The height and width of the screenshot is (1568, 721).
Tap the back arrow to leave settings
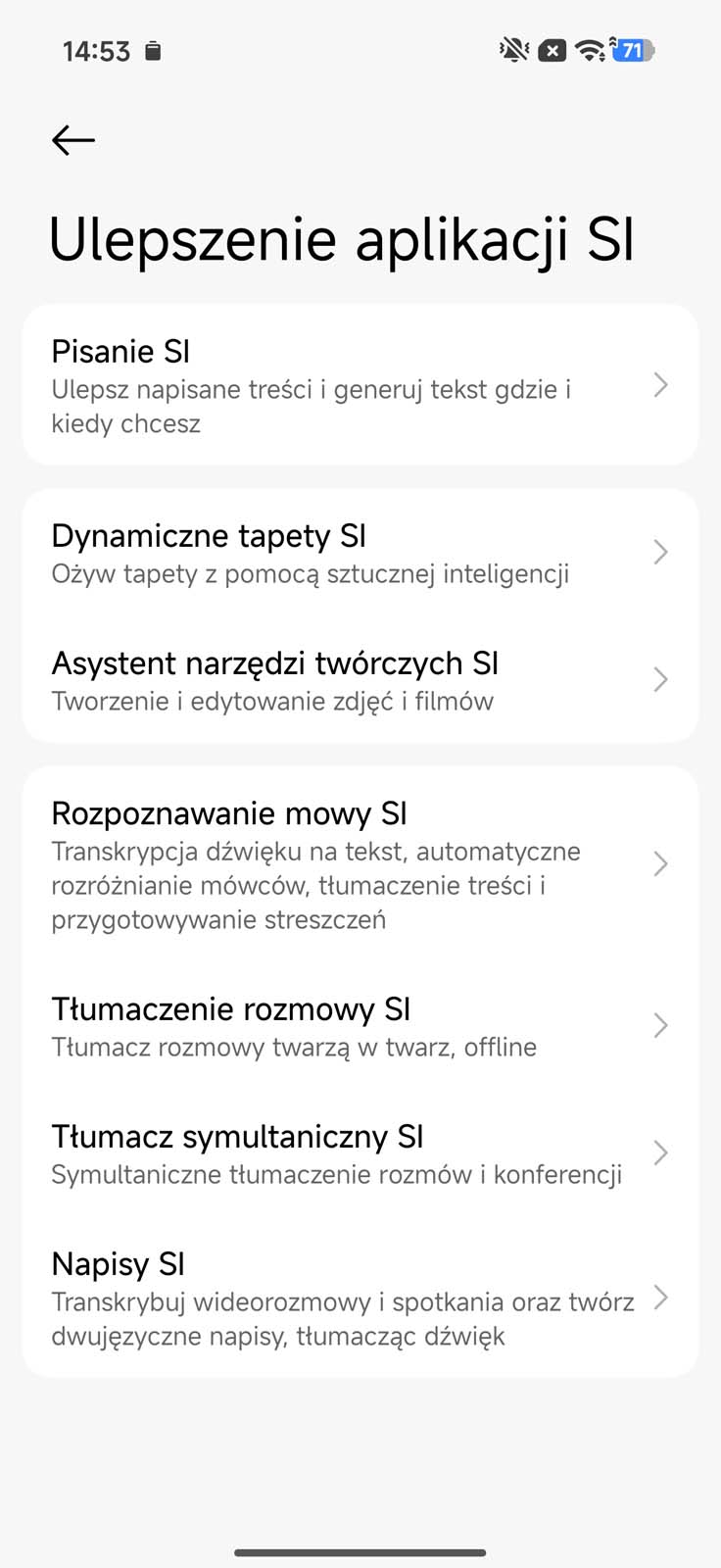tap(72, 139)
